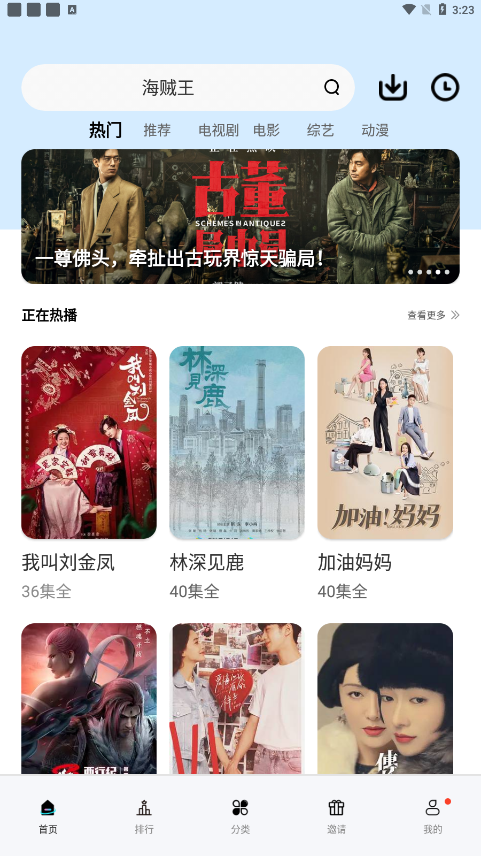
Task: Switch to the 综艺 tab
Action: click(320, 130)
